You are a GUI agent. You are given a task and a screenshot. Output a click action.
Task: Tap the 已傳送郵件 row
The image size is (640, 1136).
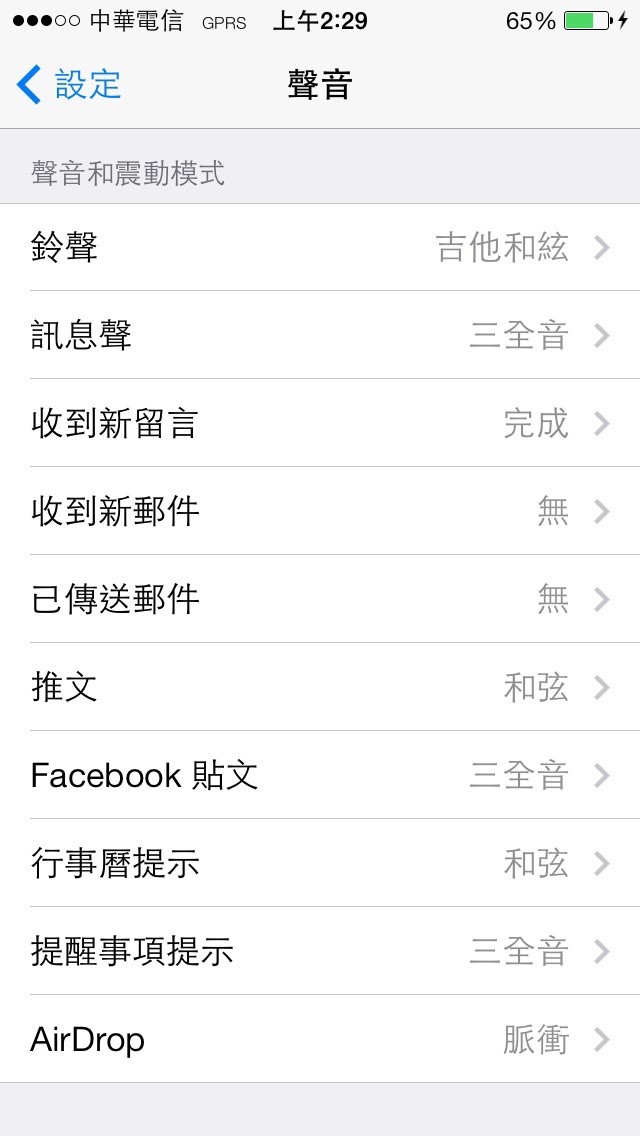(320, 599)
